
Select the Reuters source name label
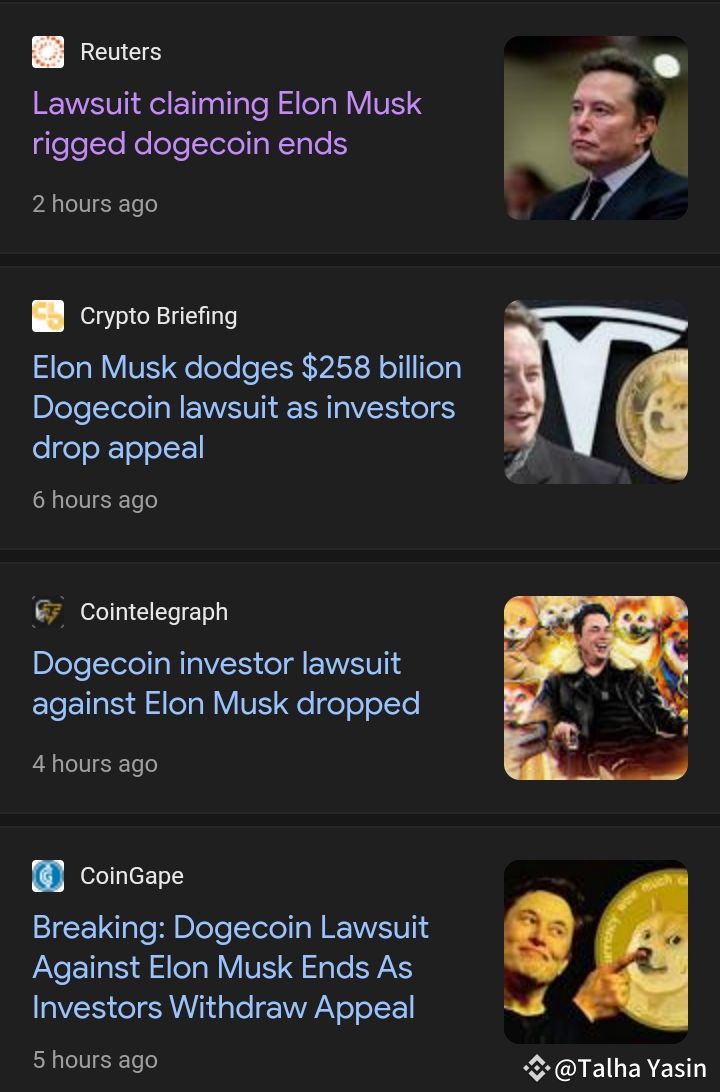[120, 52]
